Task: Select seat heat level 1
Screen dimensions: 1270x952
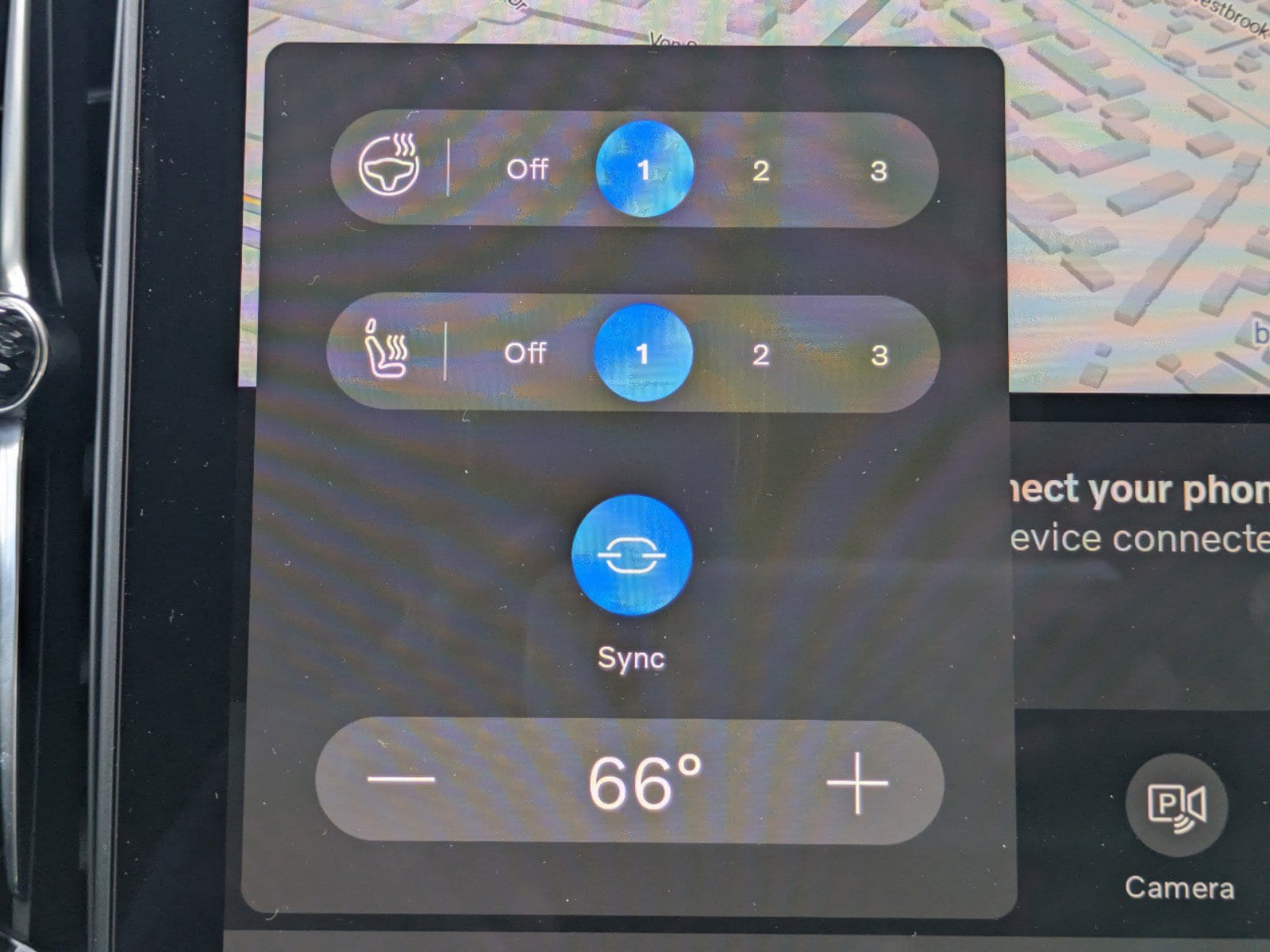Action: coord(643,353)
